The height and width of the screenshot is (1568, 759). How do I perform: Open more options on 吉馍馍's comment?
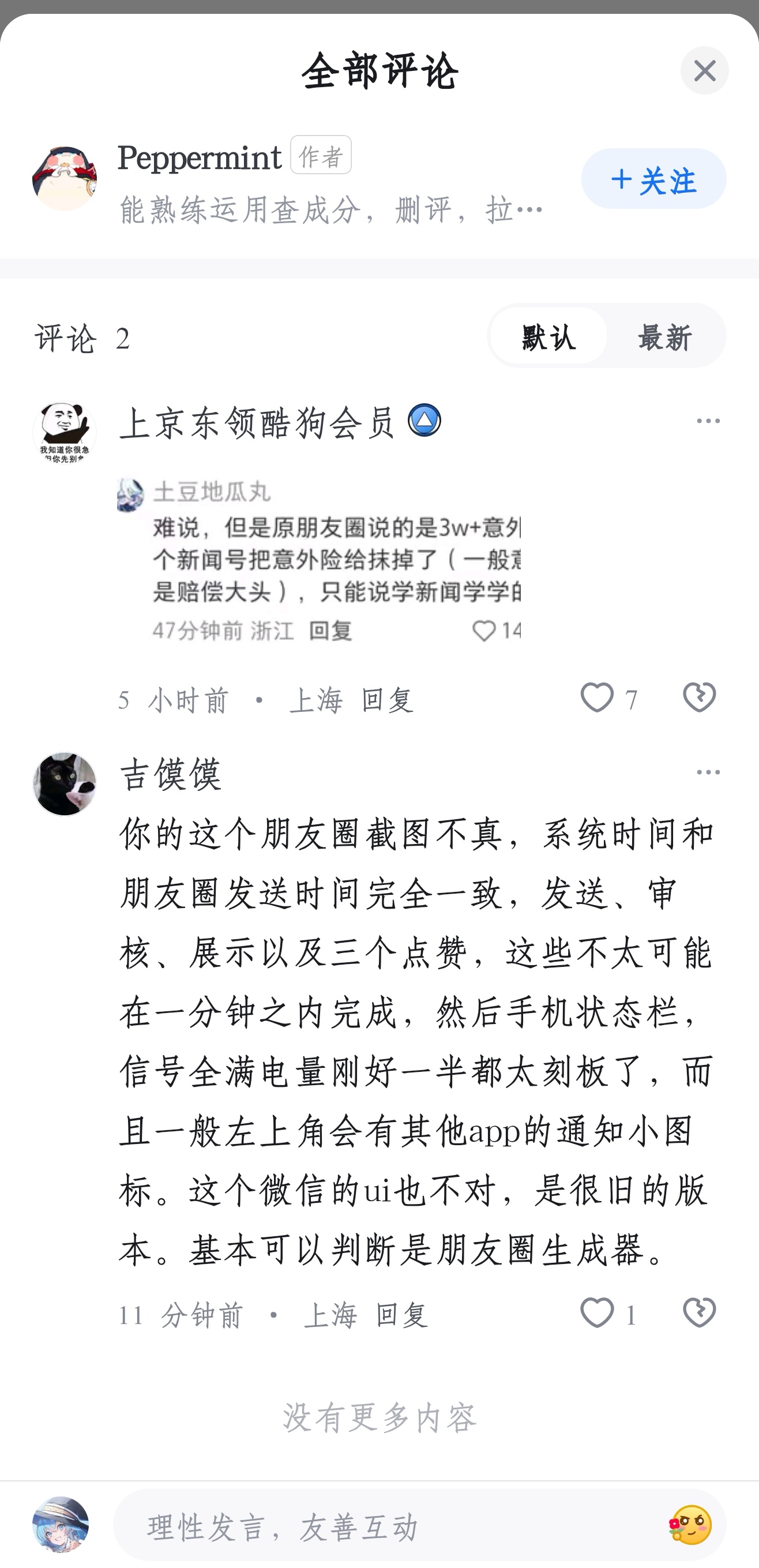point(708,772)
